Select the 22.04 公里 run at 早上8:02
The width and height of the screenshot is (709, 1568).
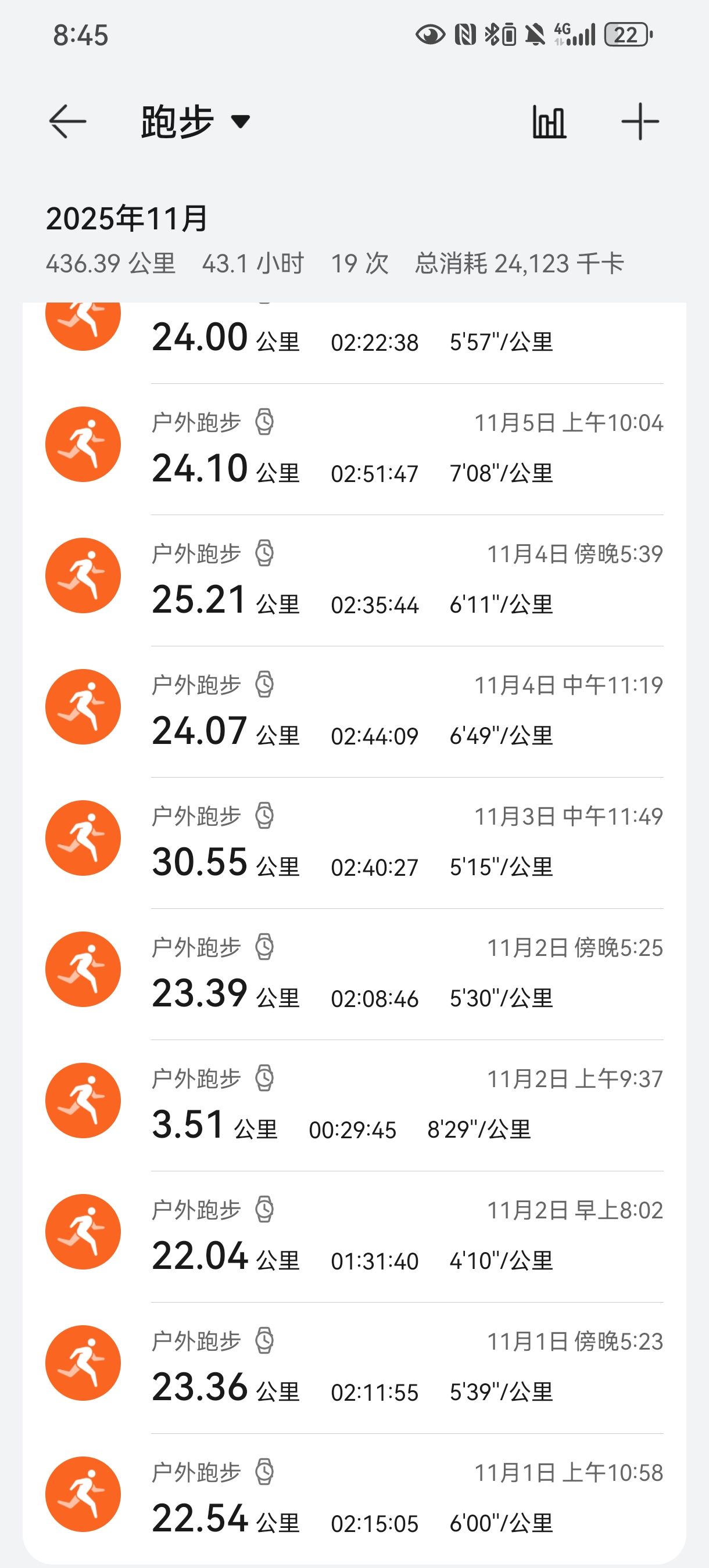pos(353,1236)
